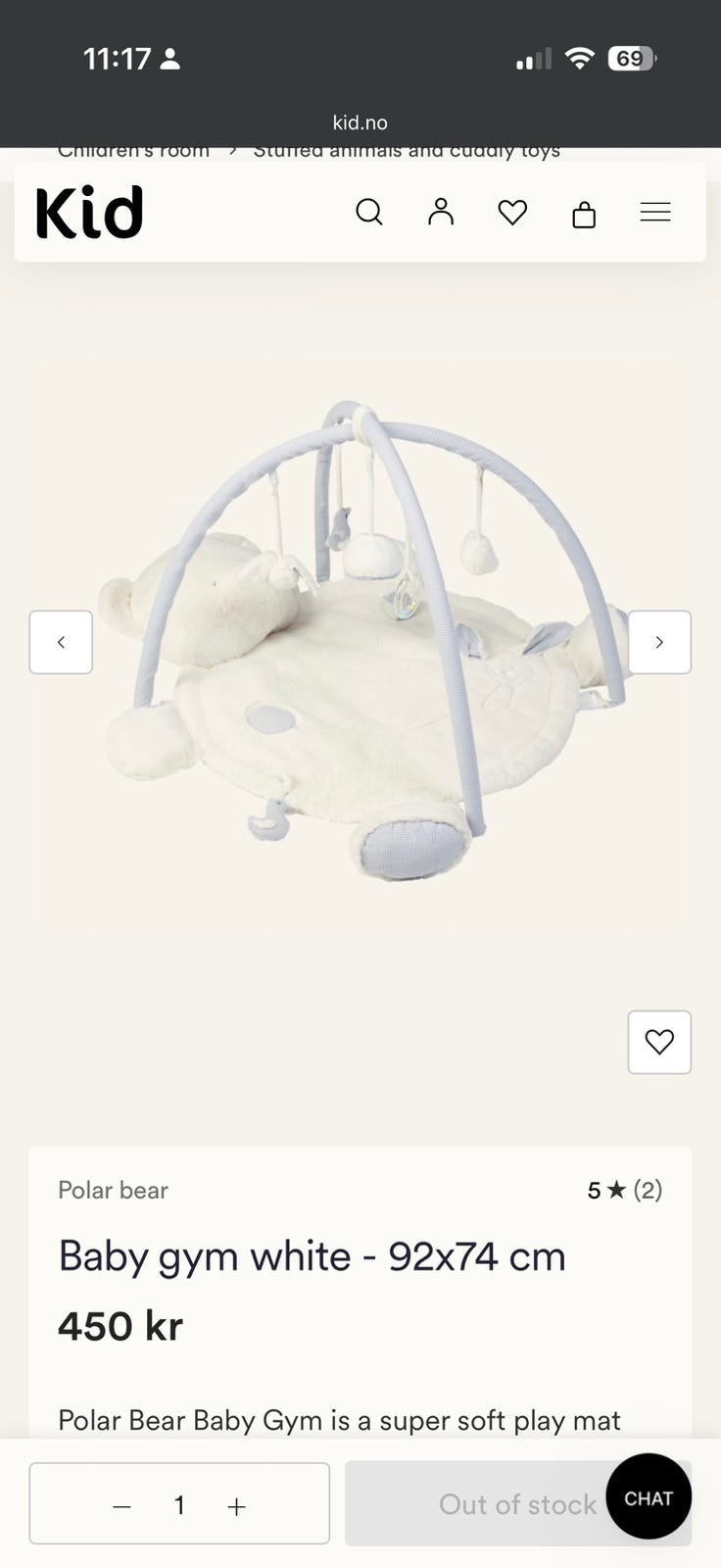The image size is (721, 1568).
Task: View the wishlist heart in the header
Action: [x=512, y=212]
